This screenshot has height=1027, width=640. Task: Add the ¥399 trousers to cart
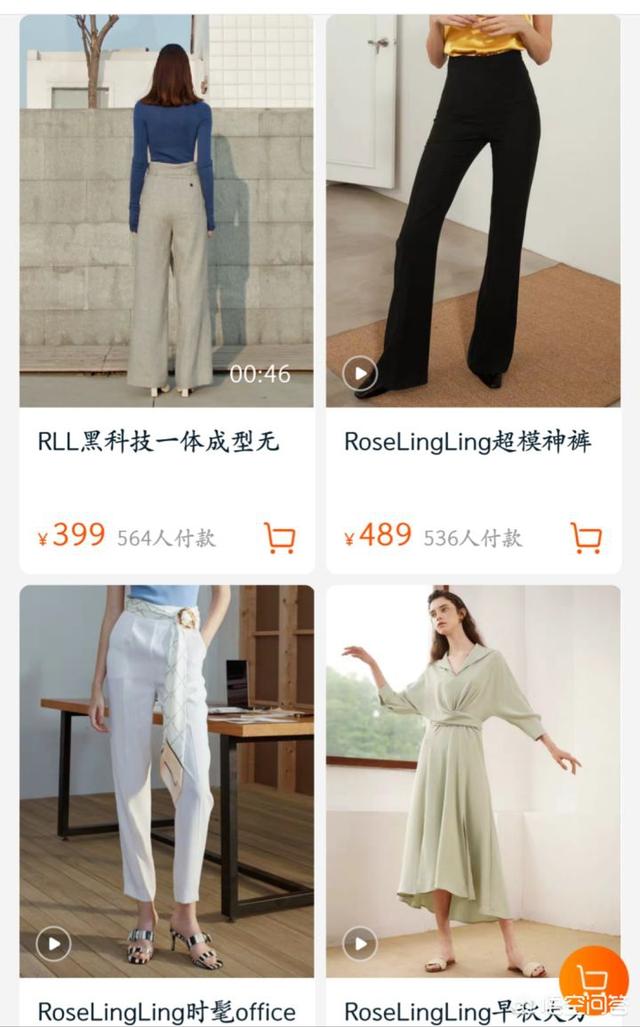tap(280, 538)
